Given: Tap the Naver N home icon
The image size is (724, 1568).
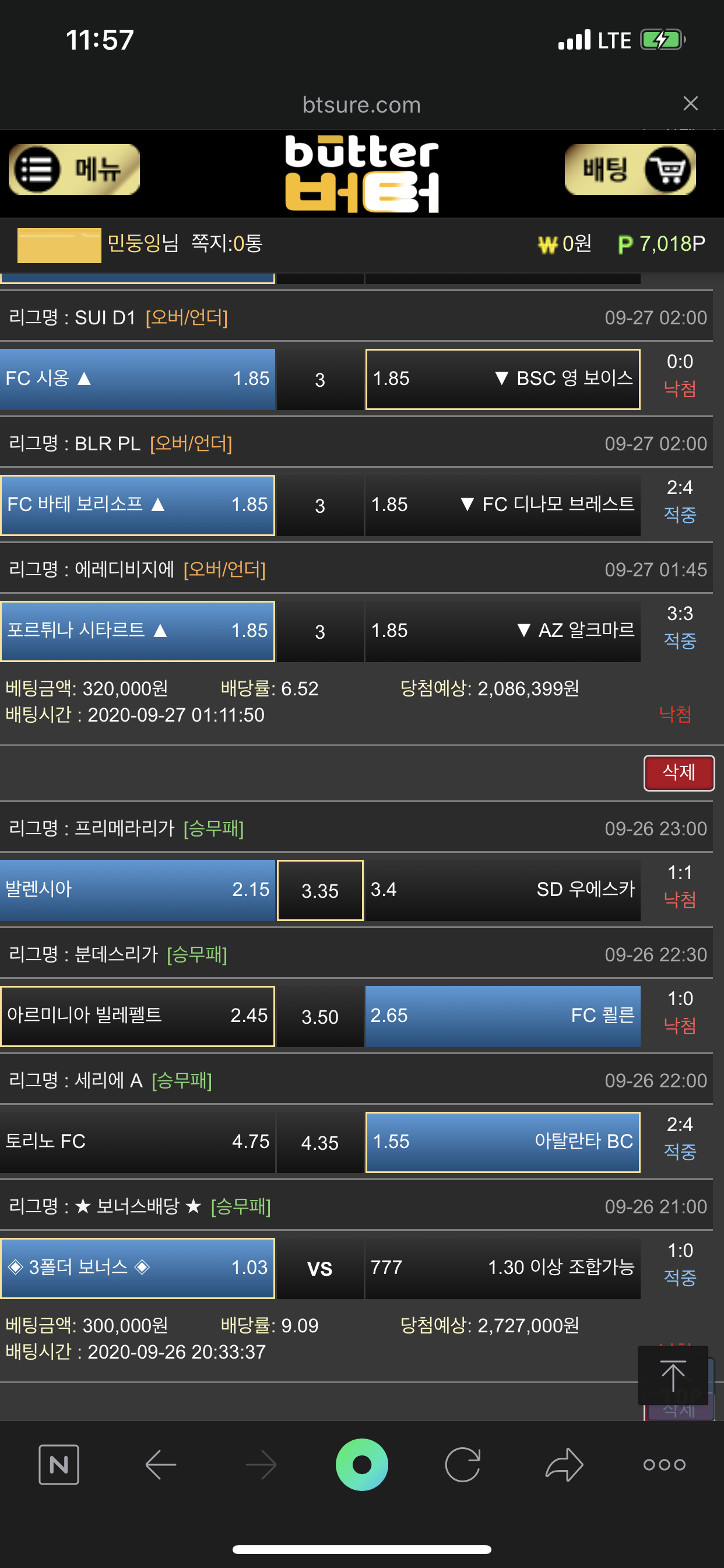Looking at the screenshot, I should (59, 1464).
